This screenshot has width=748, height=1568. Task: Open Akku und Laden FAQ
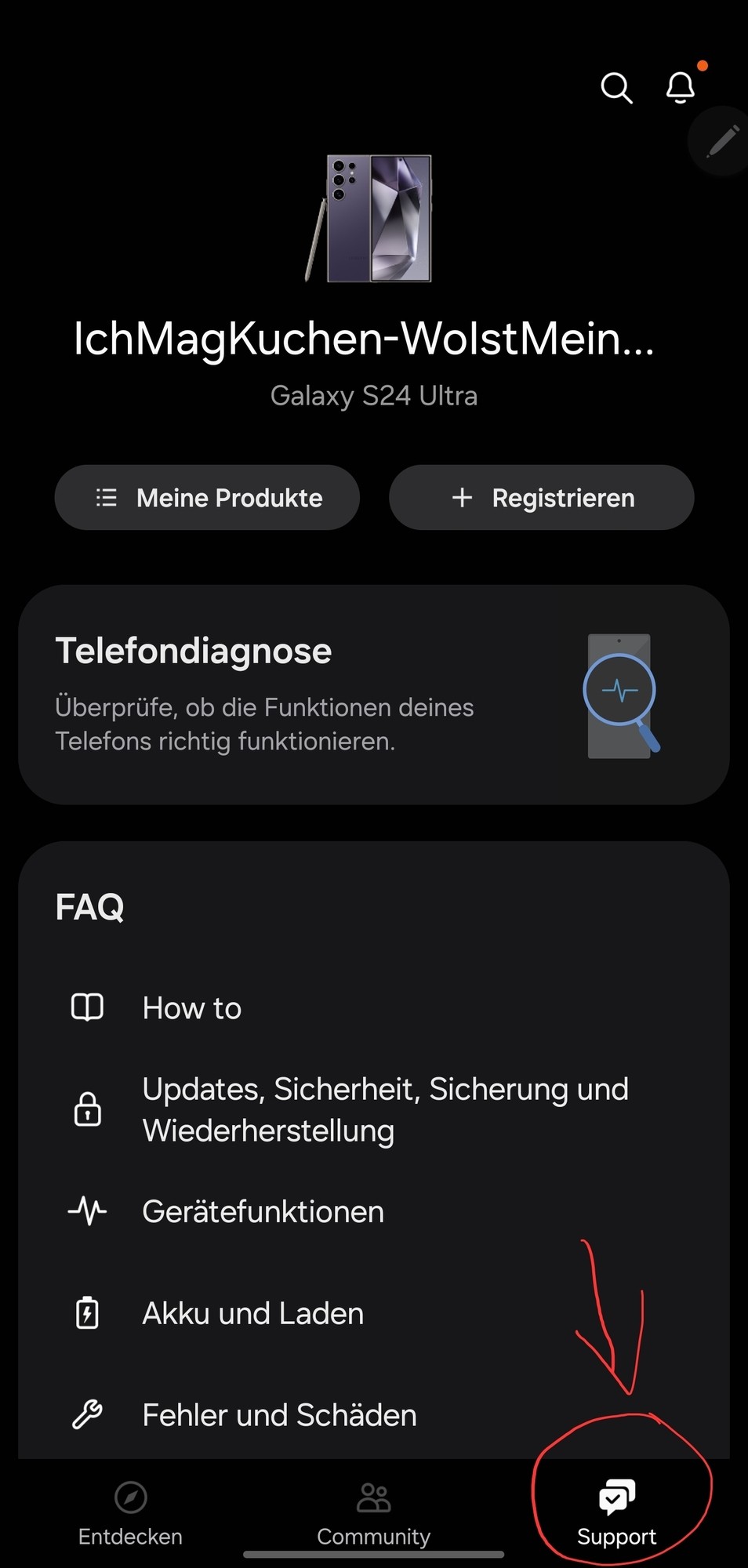click(252, 1313)
